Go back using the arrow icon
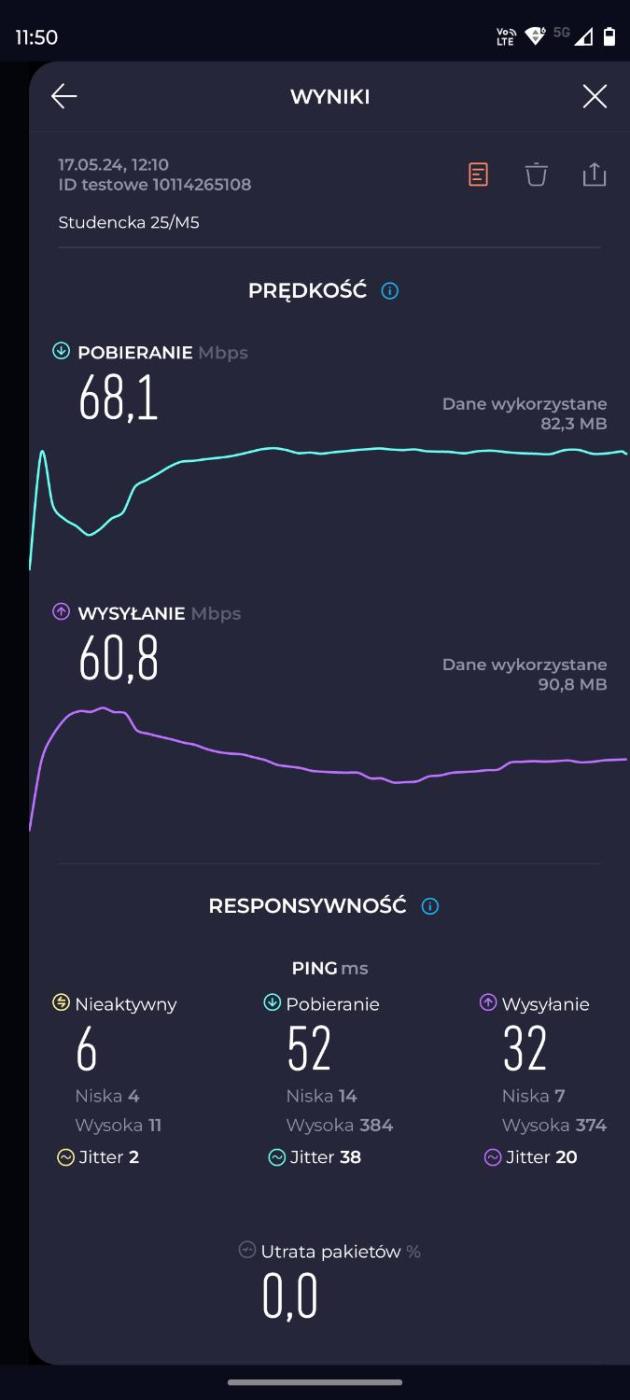Screen dimensions: 630x1400 point(64,96)
